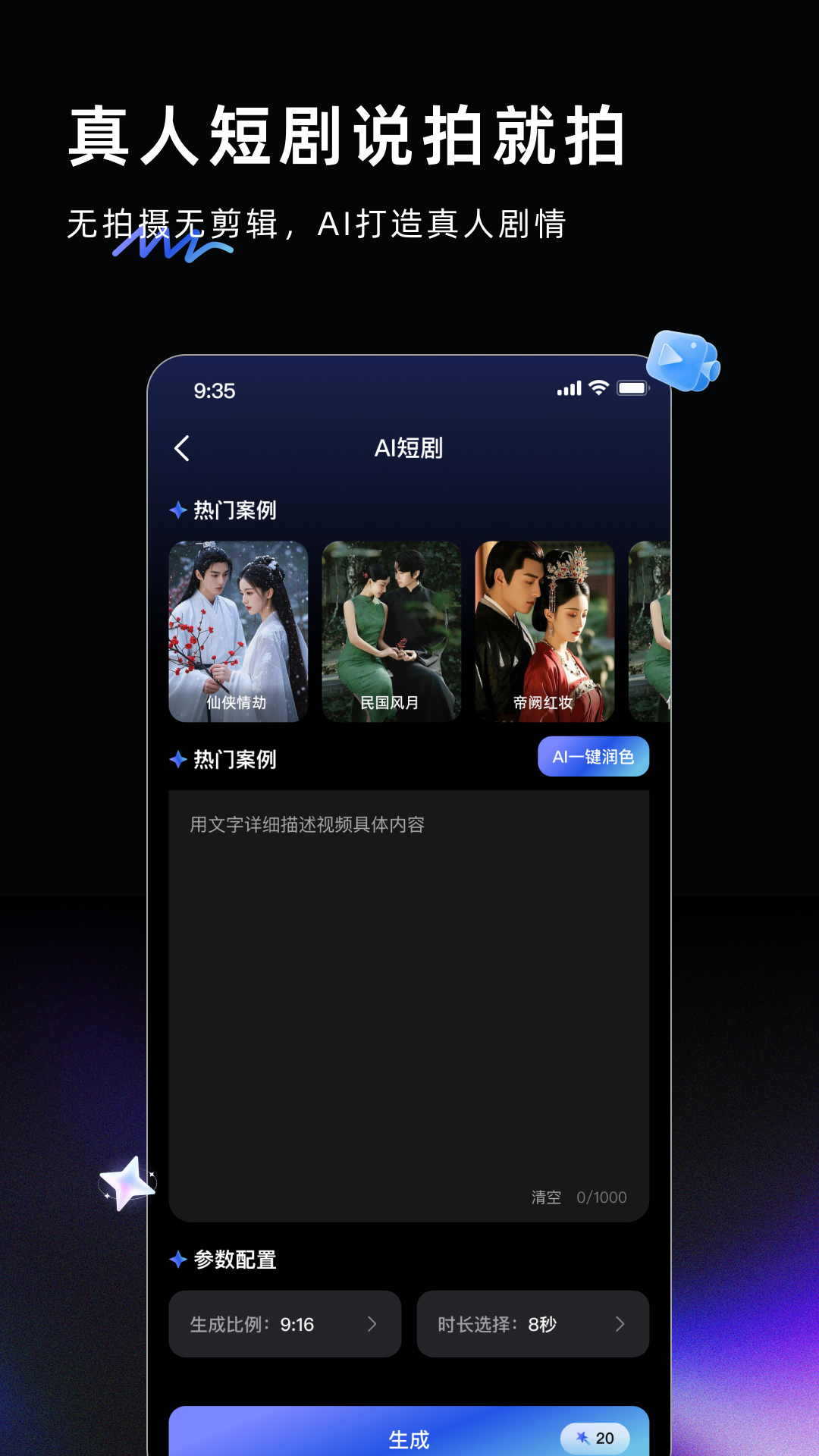Screen dimensions: 819x1456
Task: Open the 时长选择 duration options
Action: tap(620, 1324)
